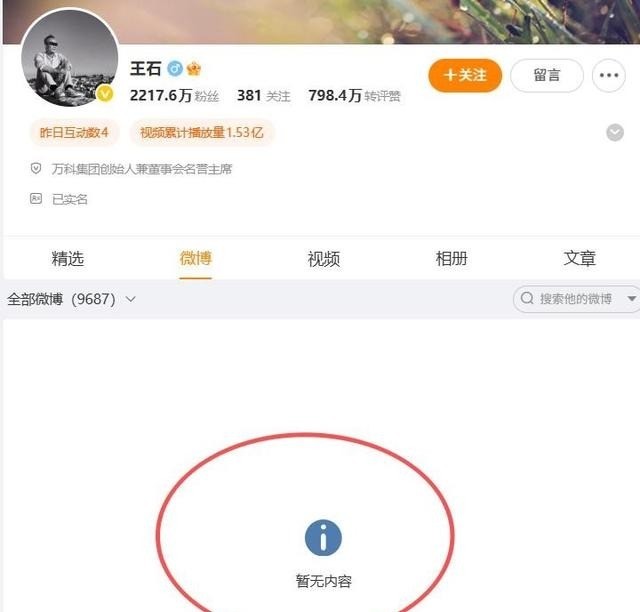Switch to the 精选 tab

pyautogui.click(x=68, y=259)
